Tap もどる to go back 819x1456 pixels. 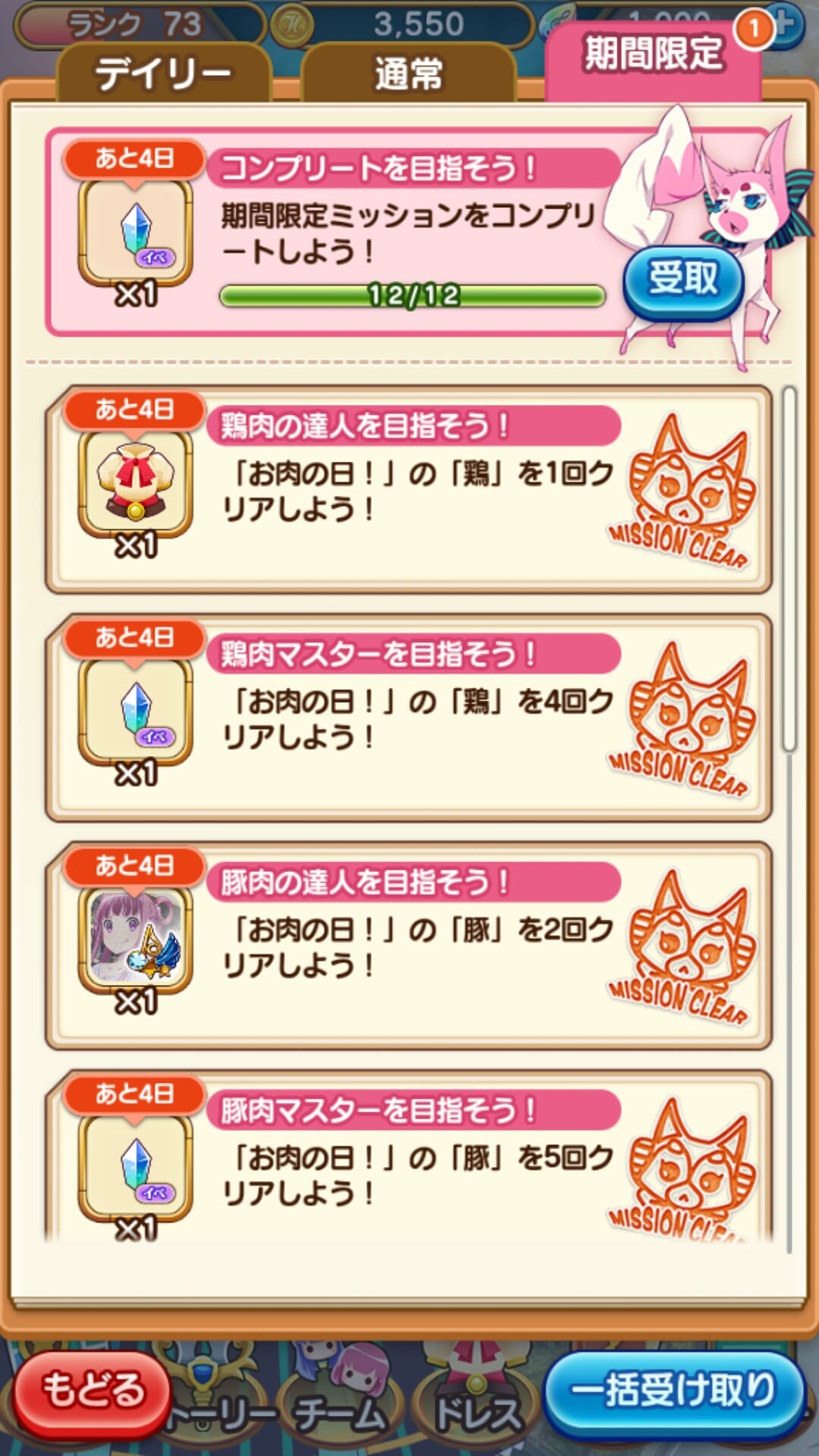93,1392
